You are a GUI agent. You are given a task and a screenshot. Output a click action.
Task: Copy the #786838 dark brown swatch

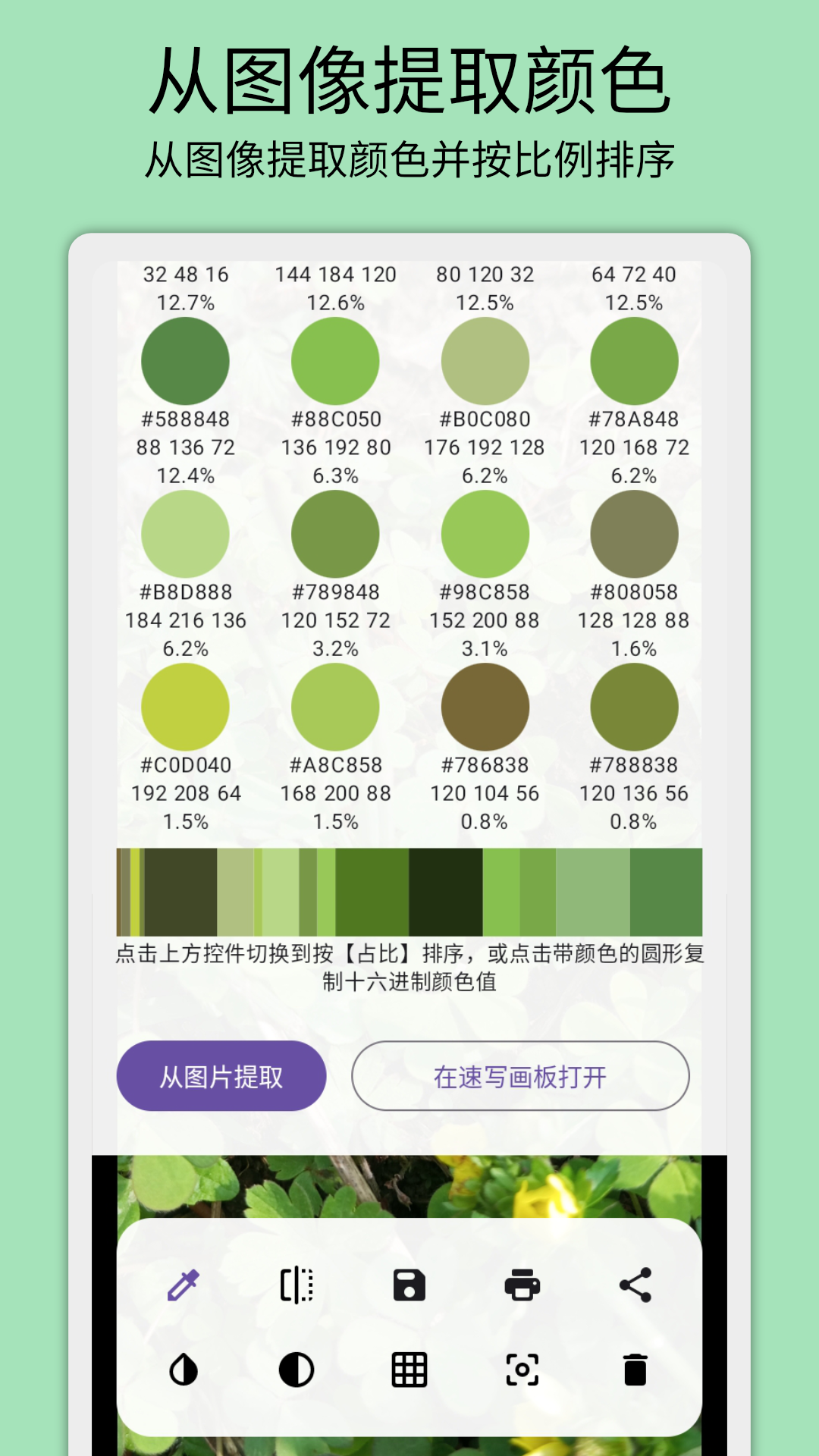coord(485,706)
